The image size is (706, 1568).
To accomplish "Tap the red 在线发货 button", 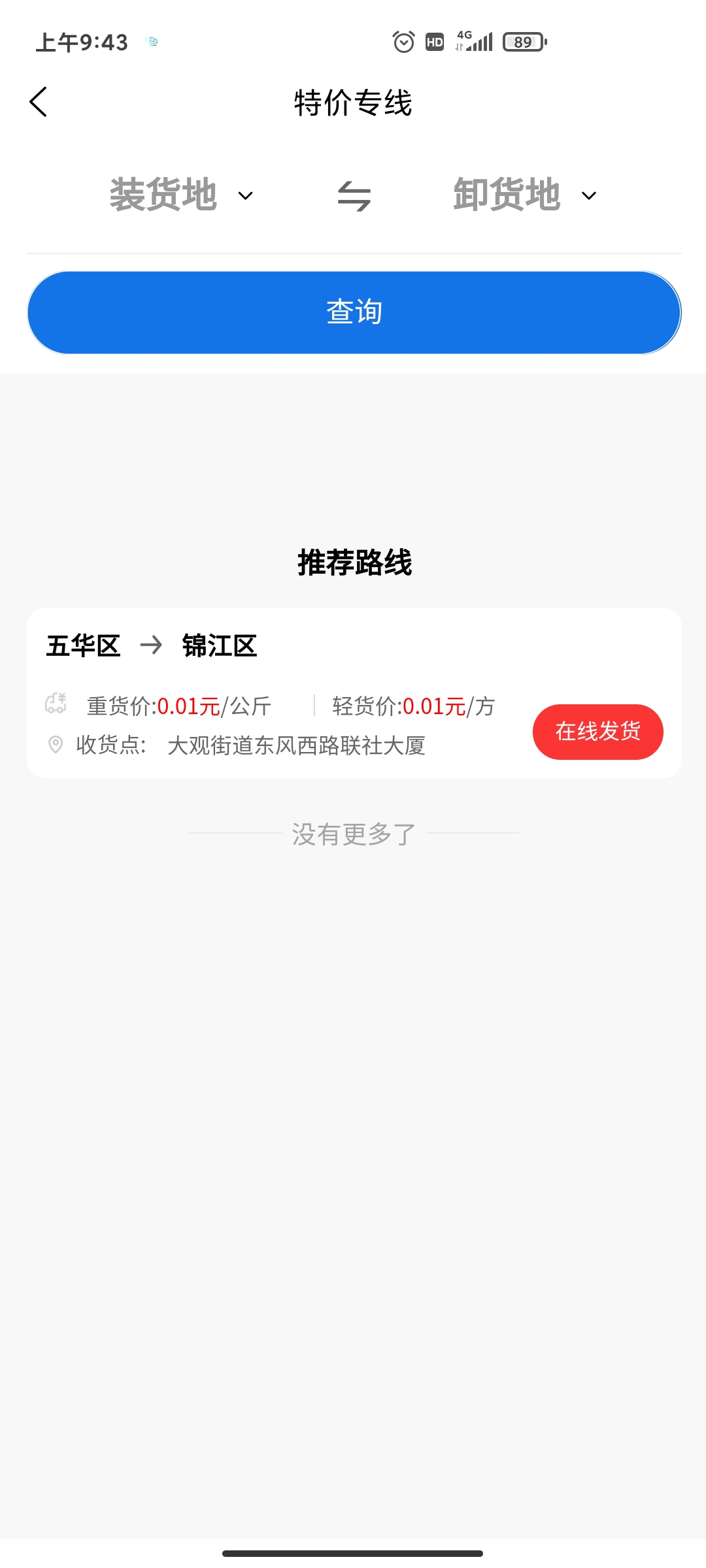I will 597,732.
